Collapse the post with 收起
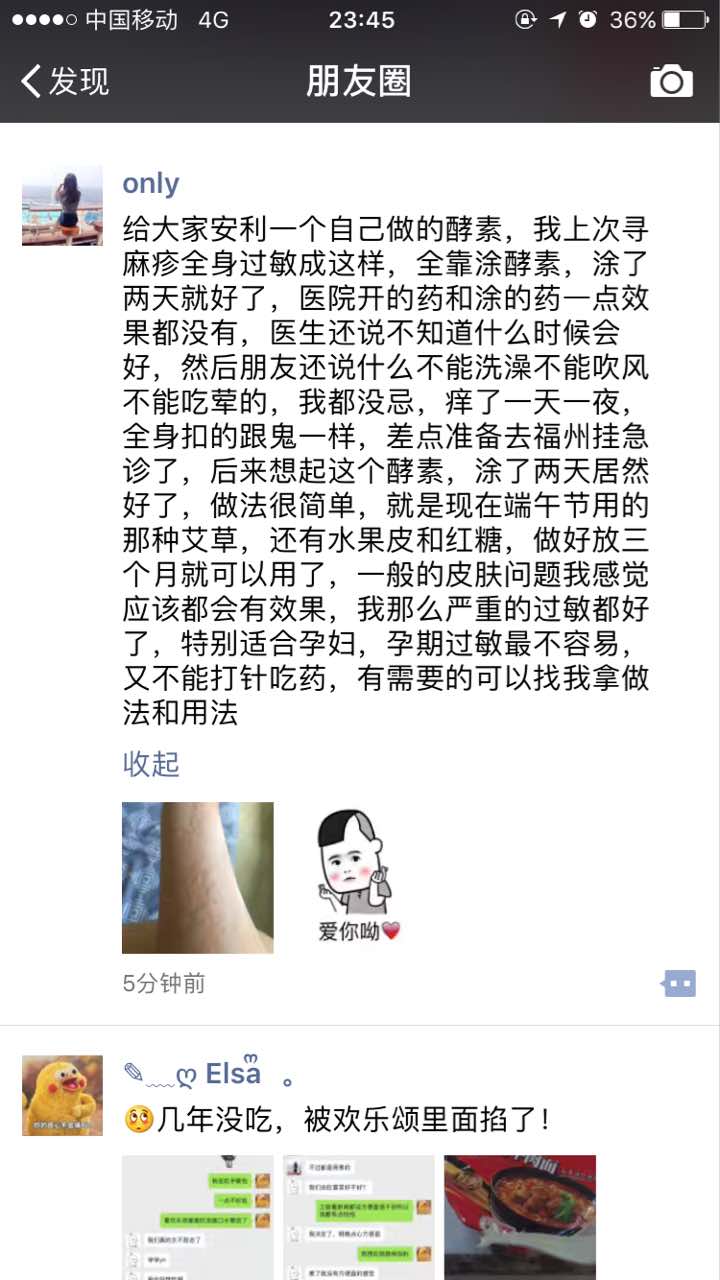This screenshot has height=1280, width=720. (151, 764)
